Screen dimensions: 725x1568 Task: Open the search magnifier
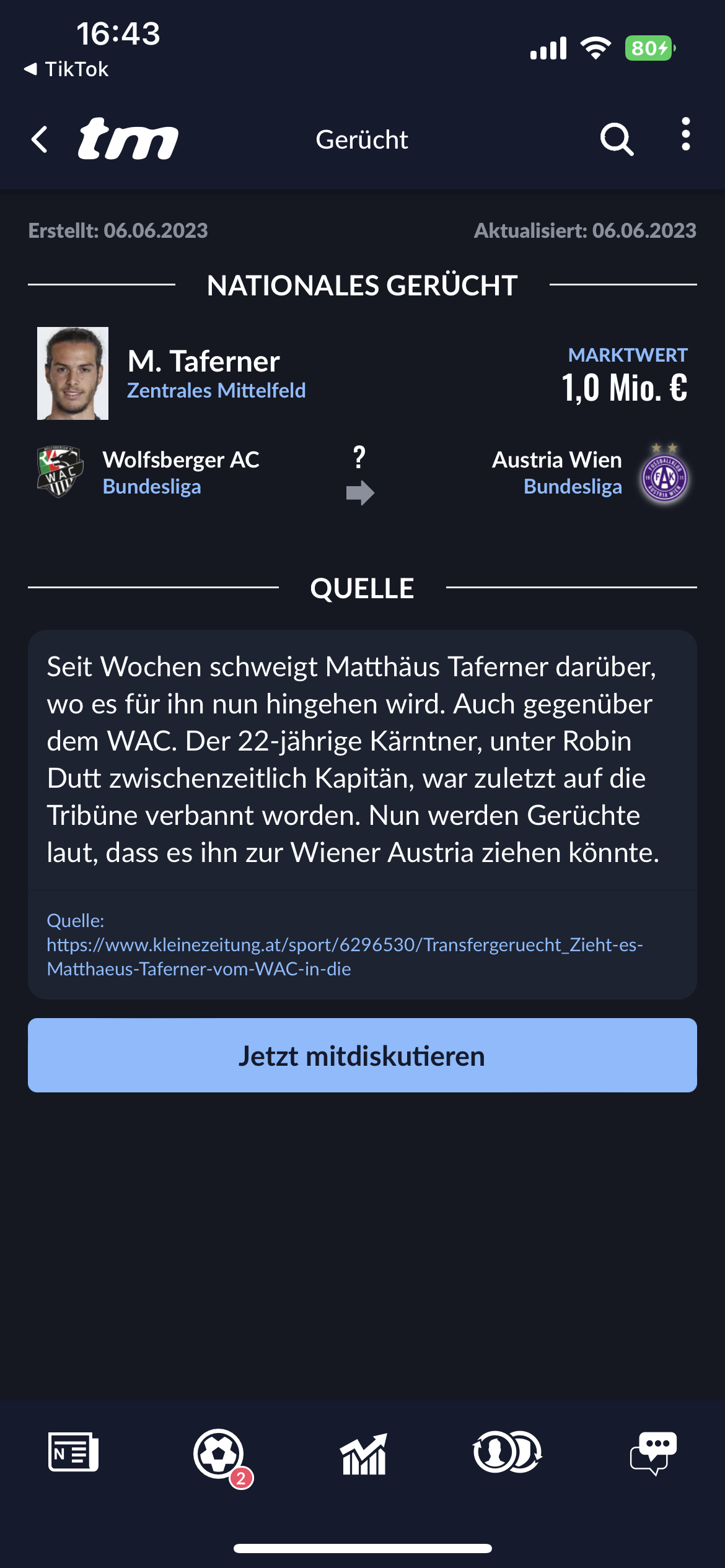[617, 139]
